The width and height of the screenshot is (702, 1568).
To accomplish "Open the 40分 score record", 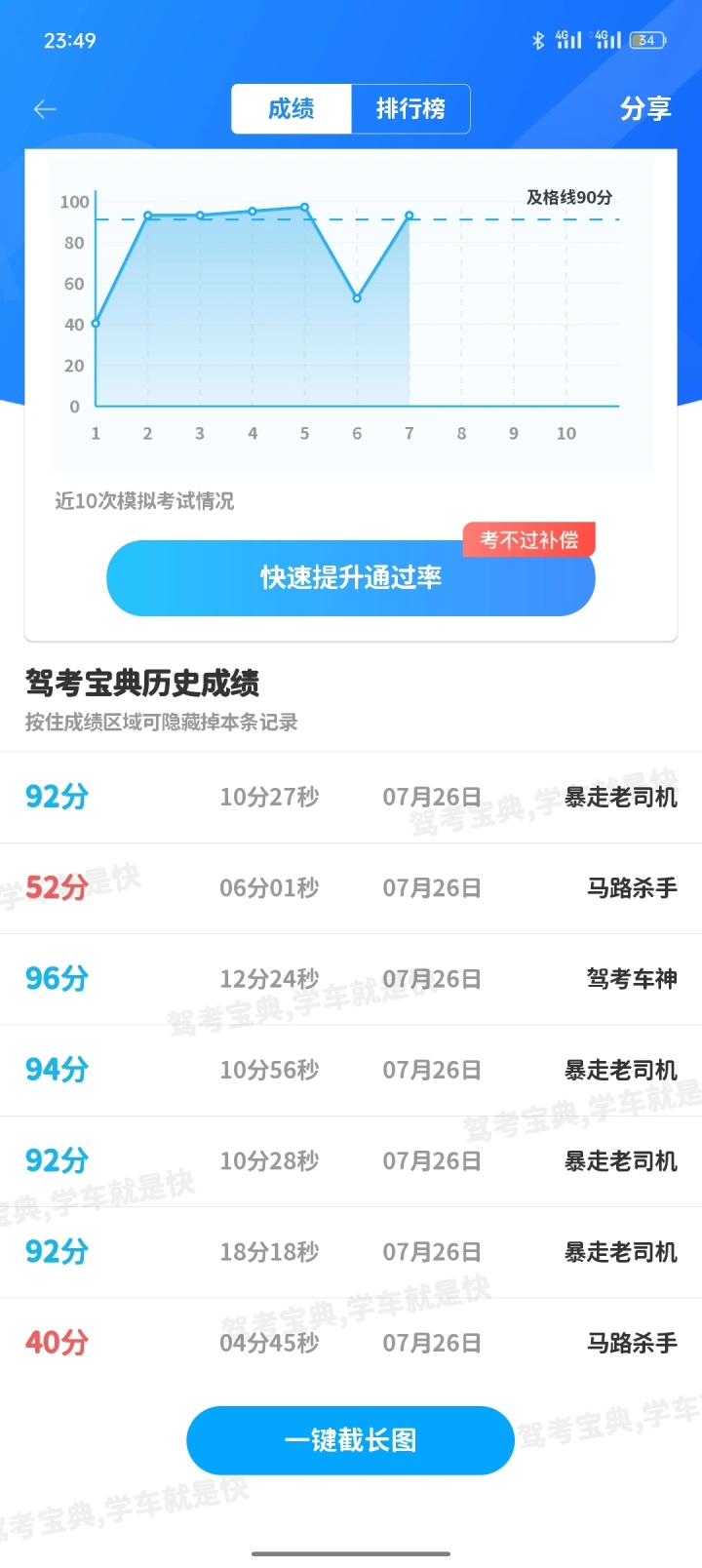I will click(351, 1344).
